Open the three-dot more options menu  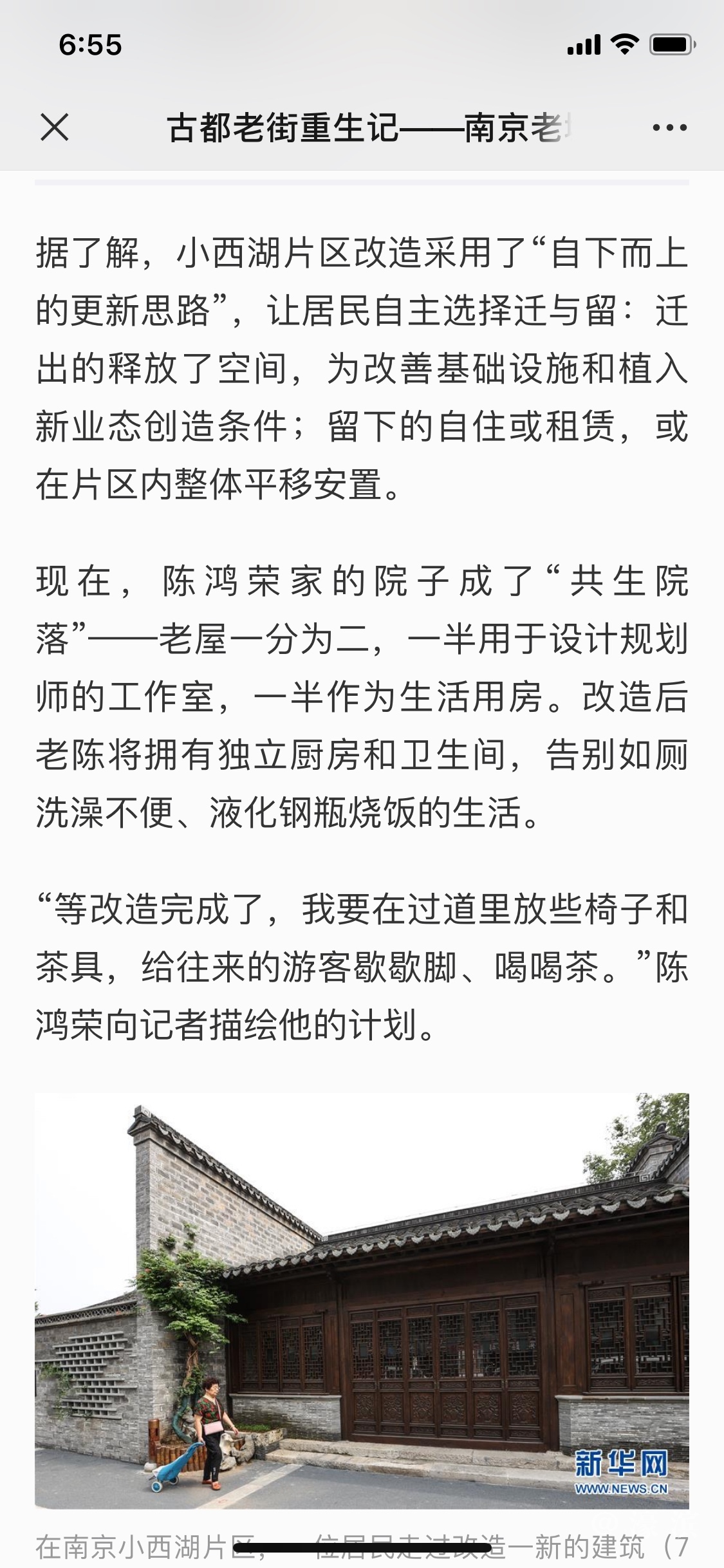[x=669, y=127]
